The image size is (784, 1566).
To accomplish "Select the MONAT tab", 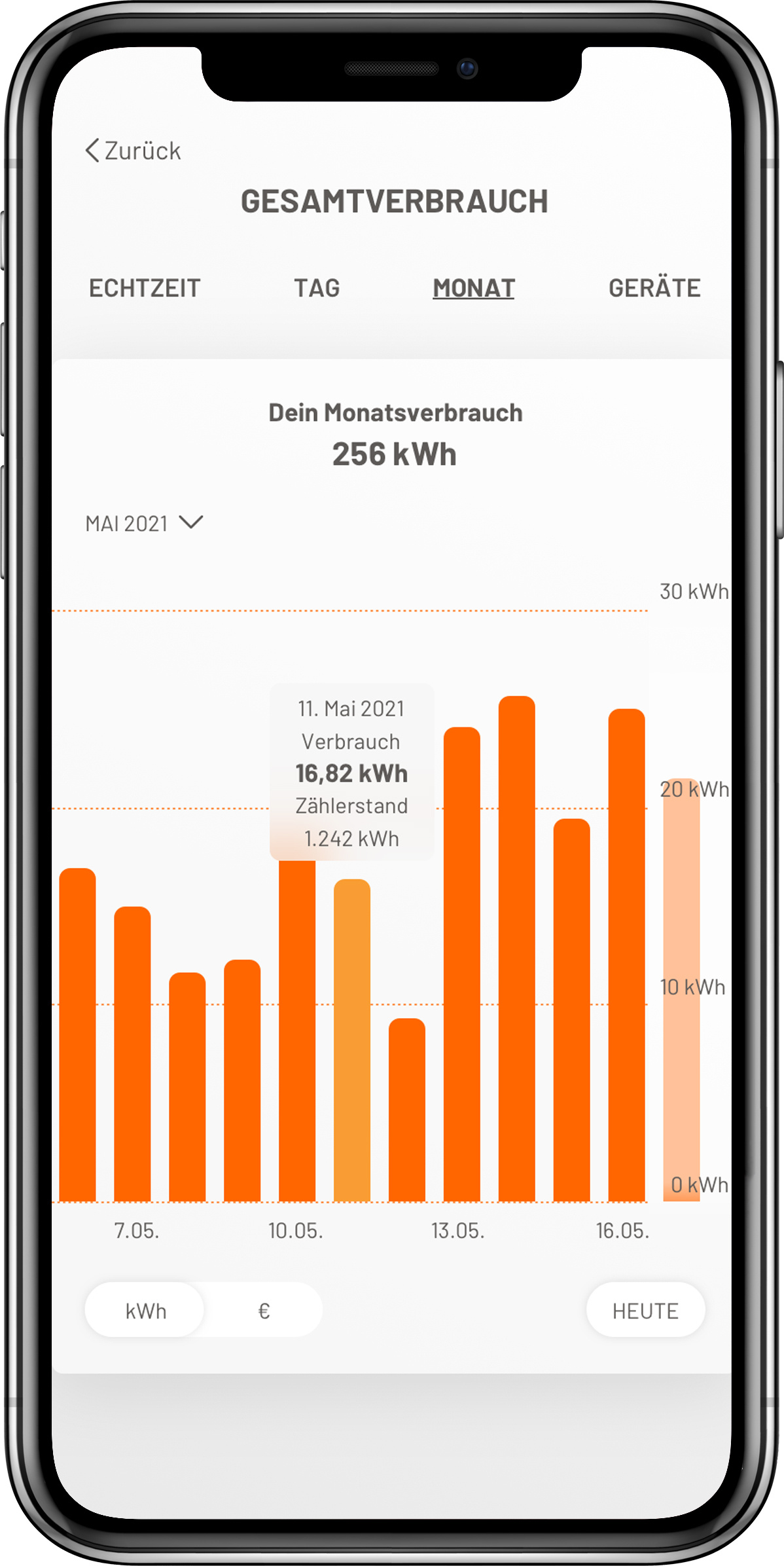I will pos(474,288).
